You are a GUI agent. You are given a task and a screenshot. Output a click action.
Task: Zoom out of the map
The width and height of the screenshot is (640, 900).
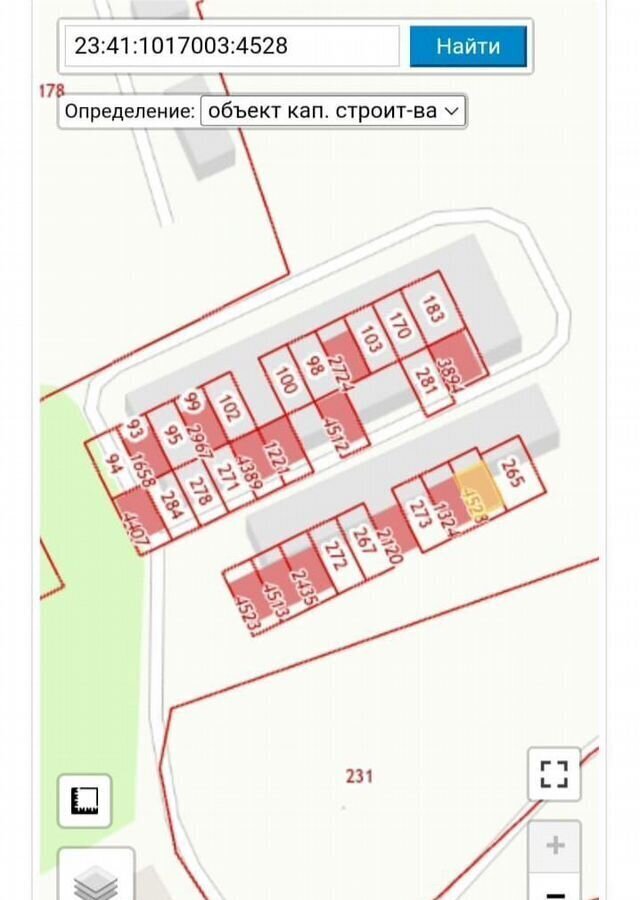click(x=554, y=889)
